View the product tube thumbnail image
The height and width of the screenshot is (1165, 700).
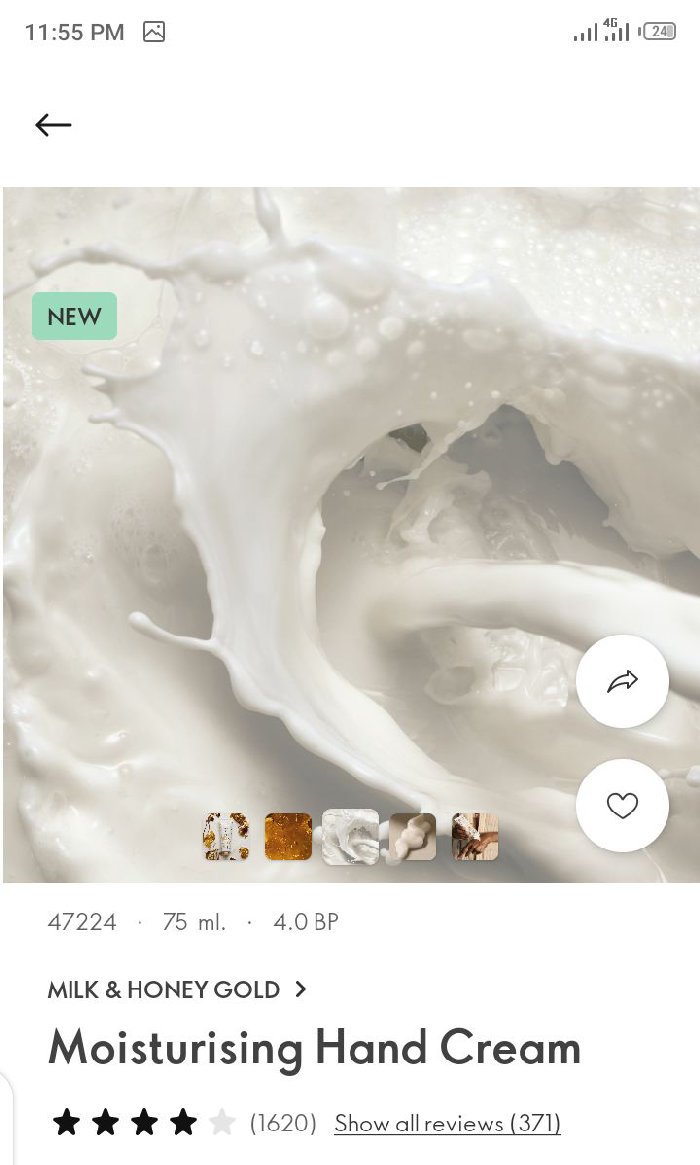click(x=227, y=837)
